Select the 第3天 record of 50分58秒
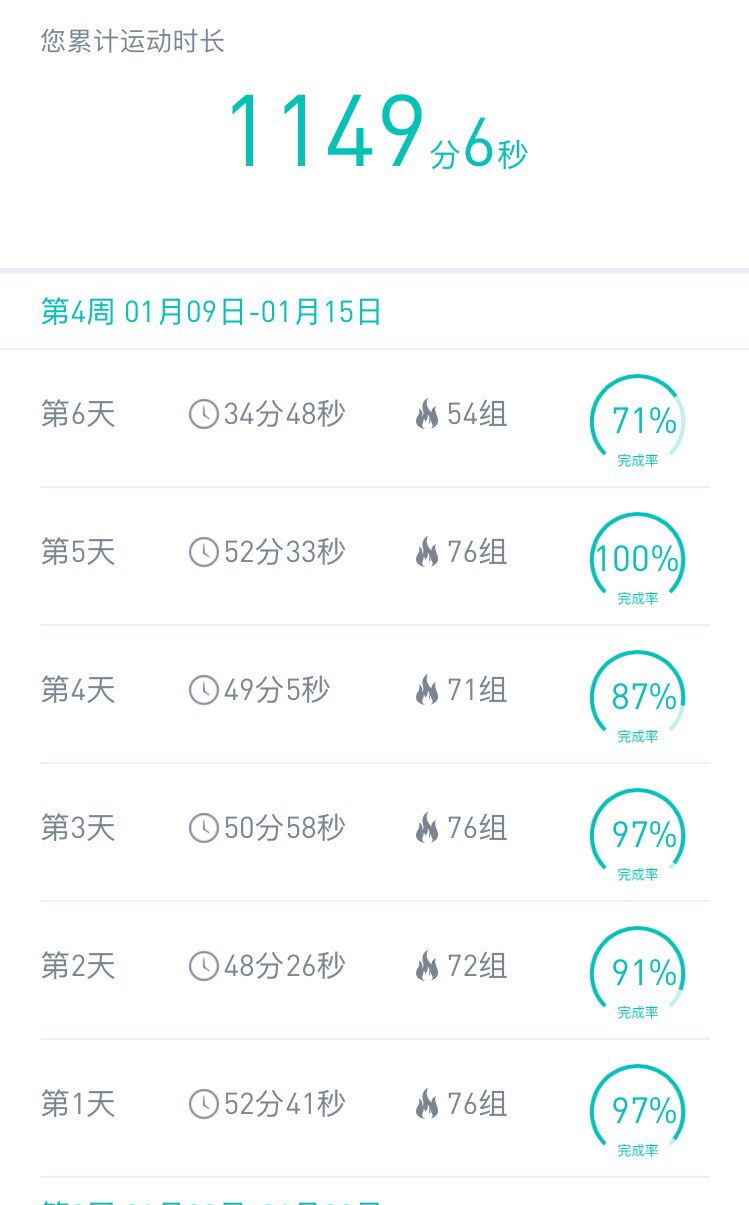The width and height of the screenshot is (749, 1205). [374, 832]
